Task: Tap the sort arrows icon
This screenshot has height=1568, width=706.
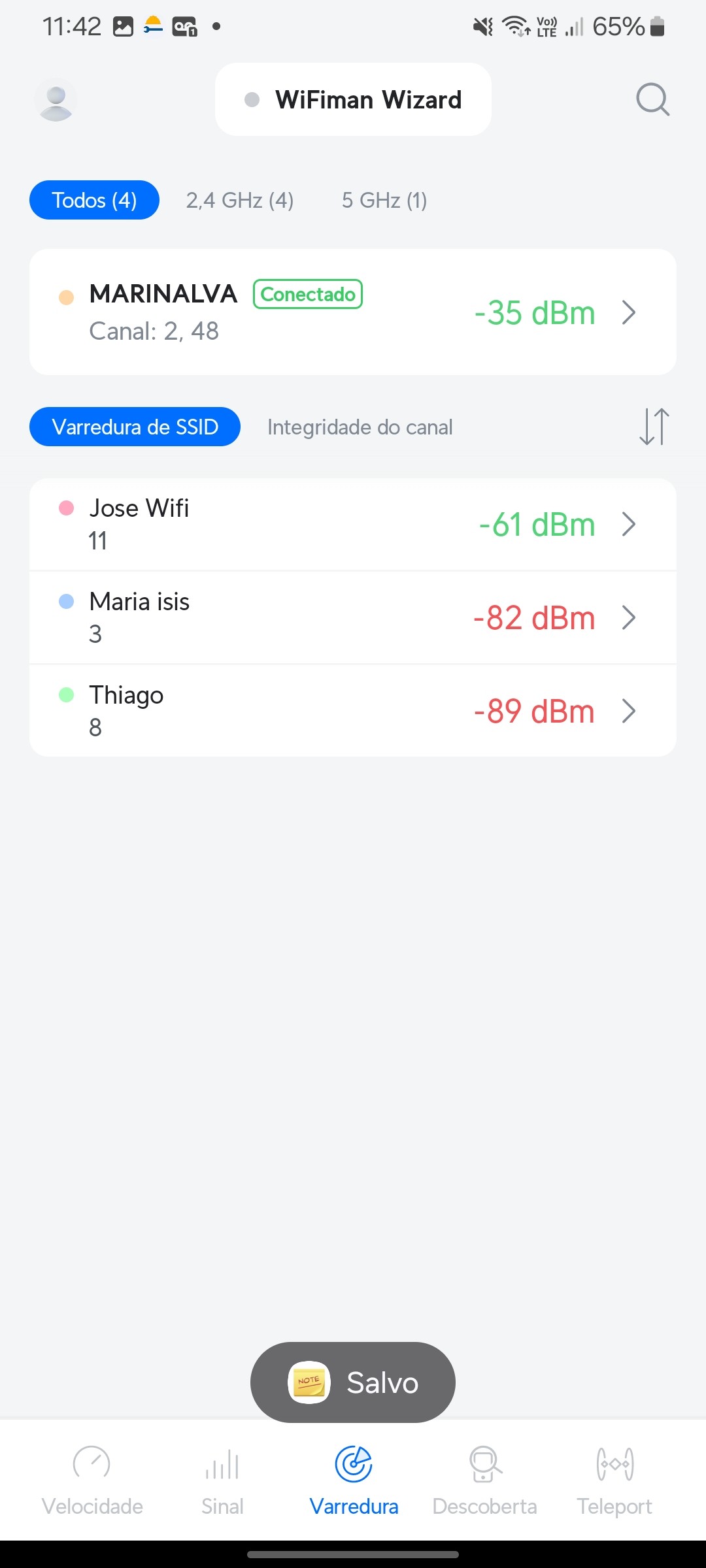Action: point(654,427)
